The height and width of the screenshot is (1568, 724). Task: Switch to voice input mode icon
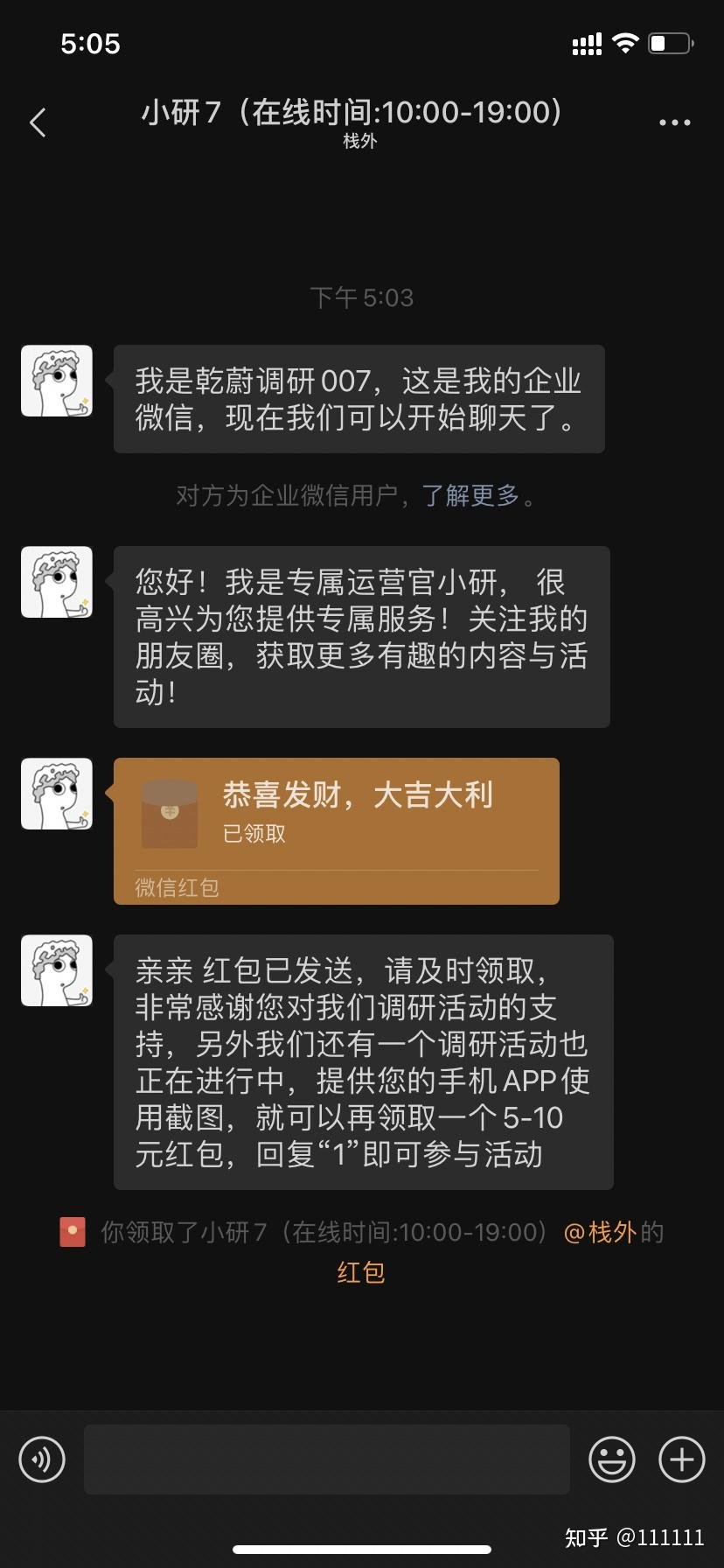[41, 1459]
